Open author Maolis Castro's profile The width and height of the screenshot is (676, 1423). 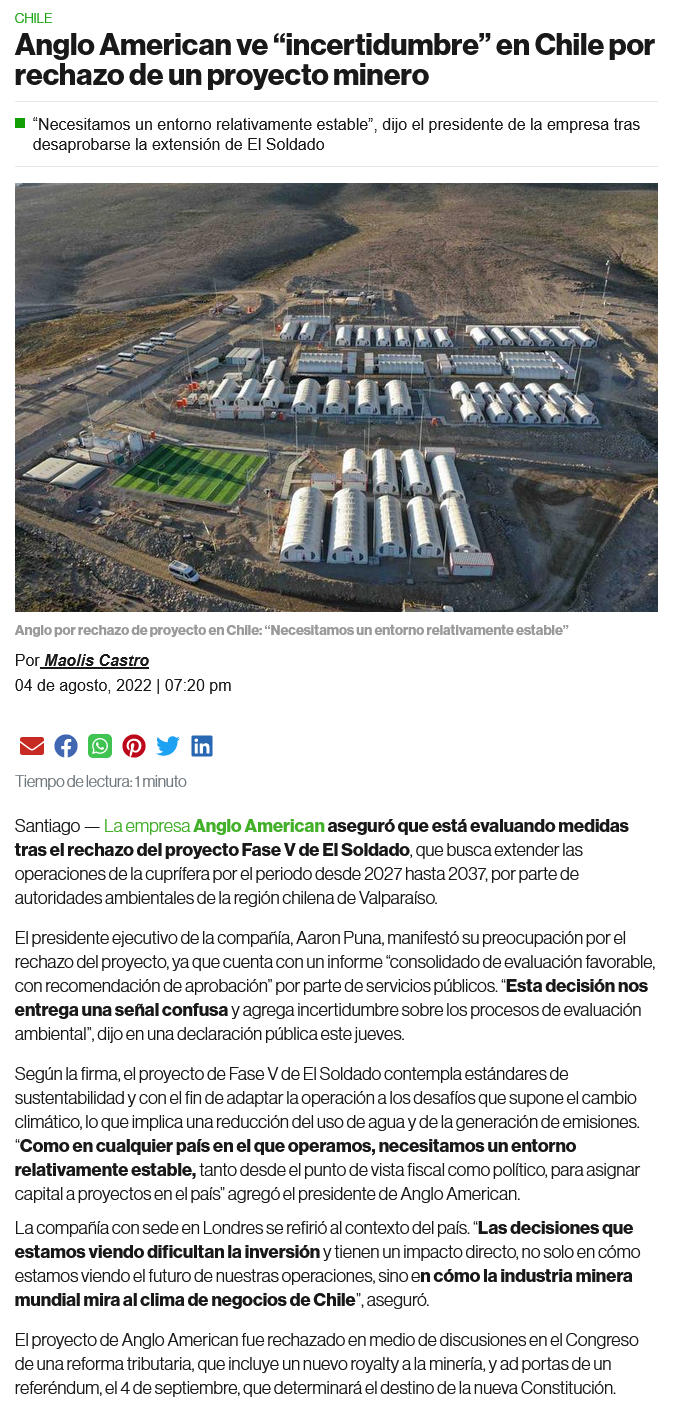pos(96,660)
